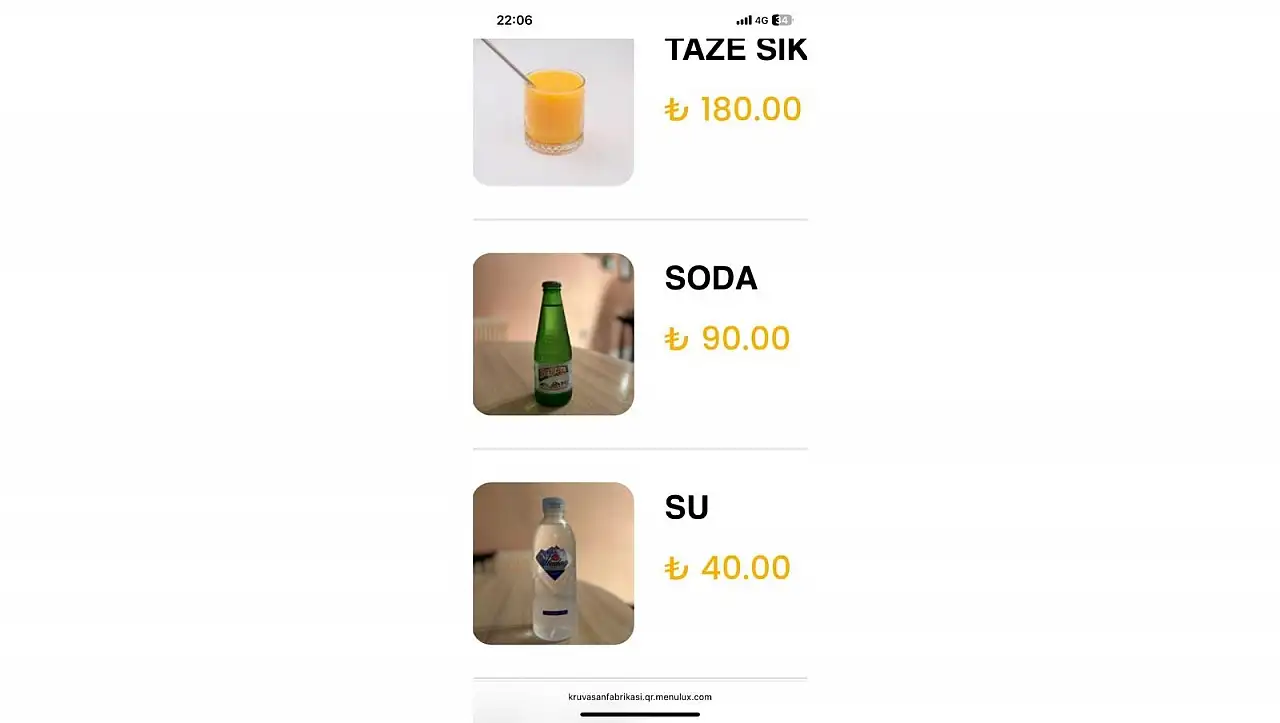
Task: Open the fresh orange juice item
Action: [735, 52]
